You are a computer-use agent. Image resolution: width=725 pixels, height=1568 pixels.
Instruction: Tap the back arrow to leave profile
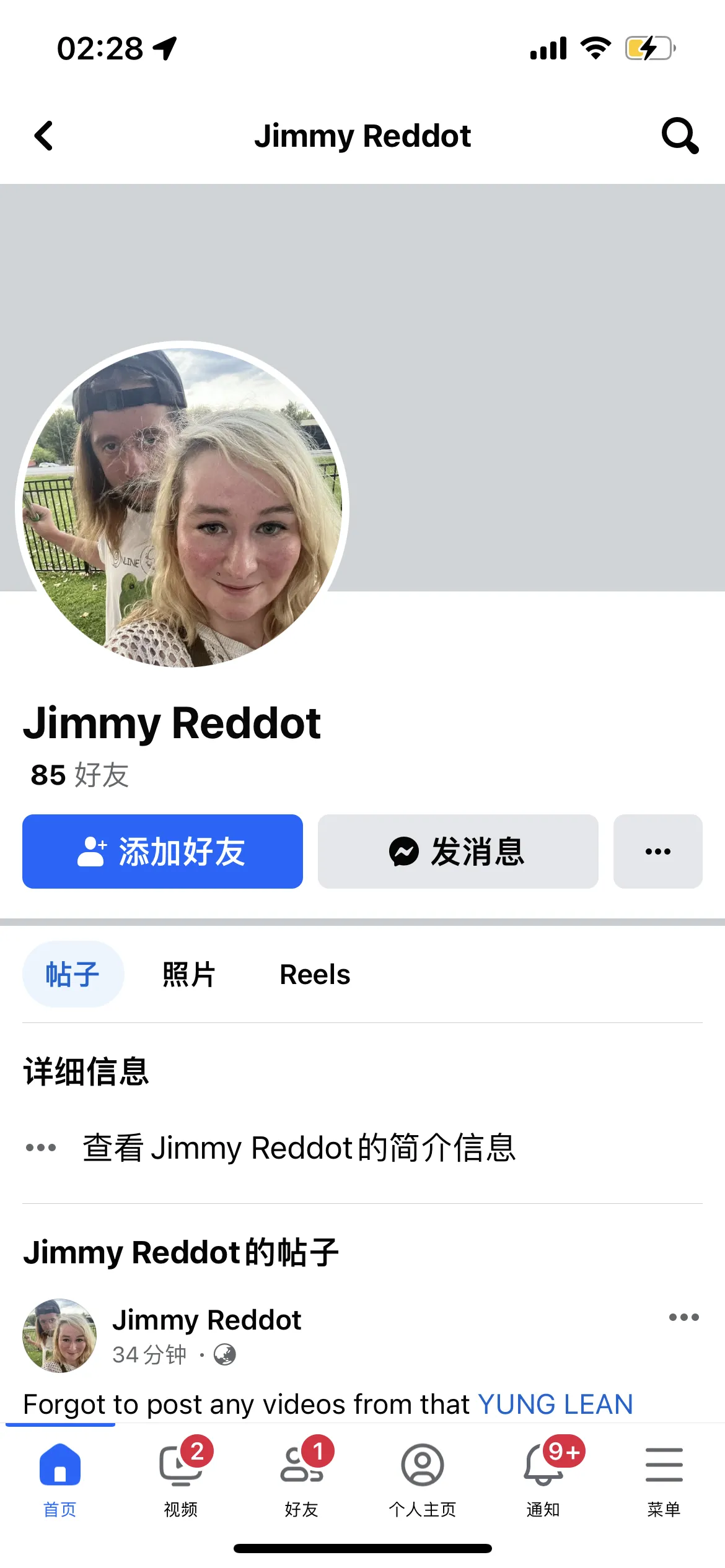coord(43,136)
